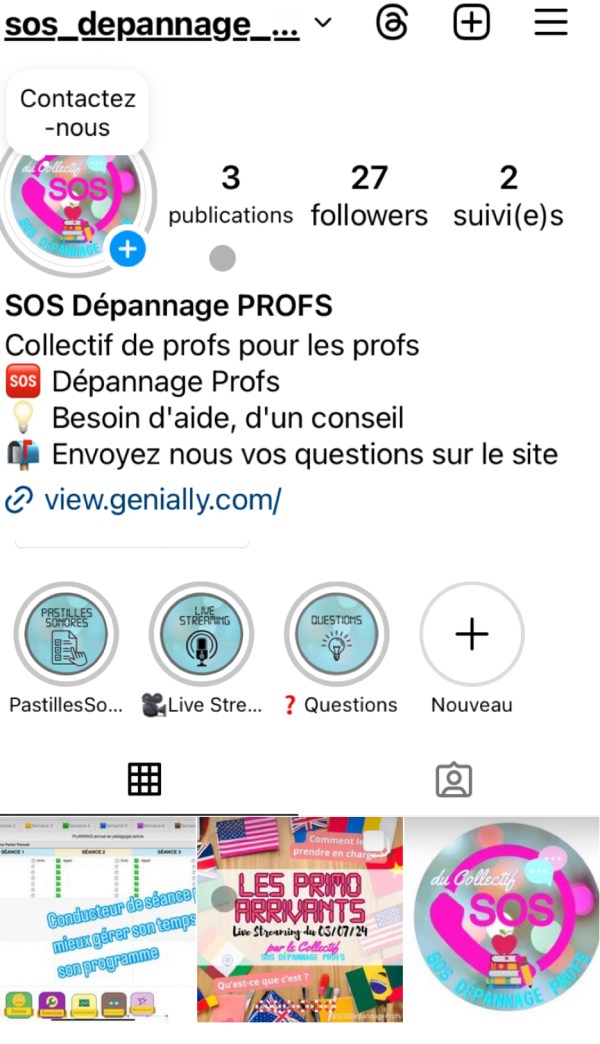Create a new post with plus icon

[x=471, y=23]
